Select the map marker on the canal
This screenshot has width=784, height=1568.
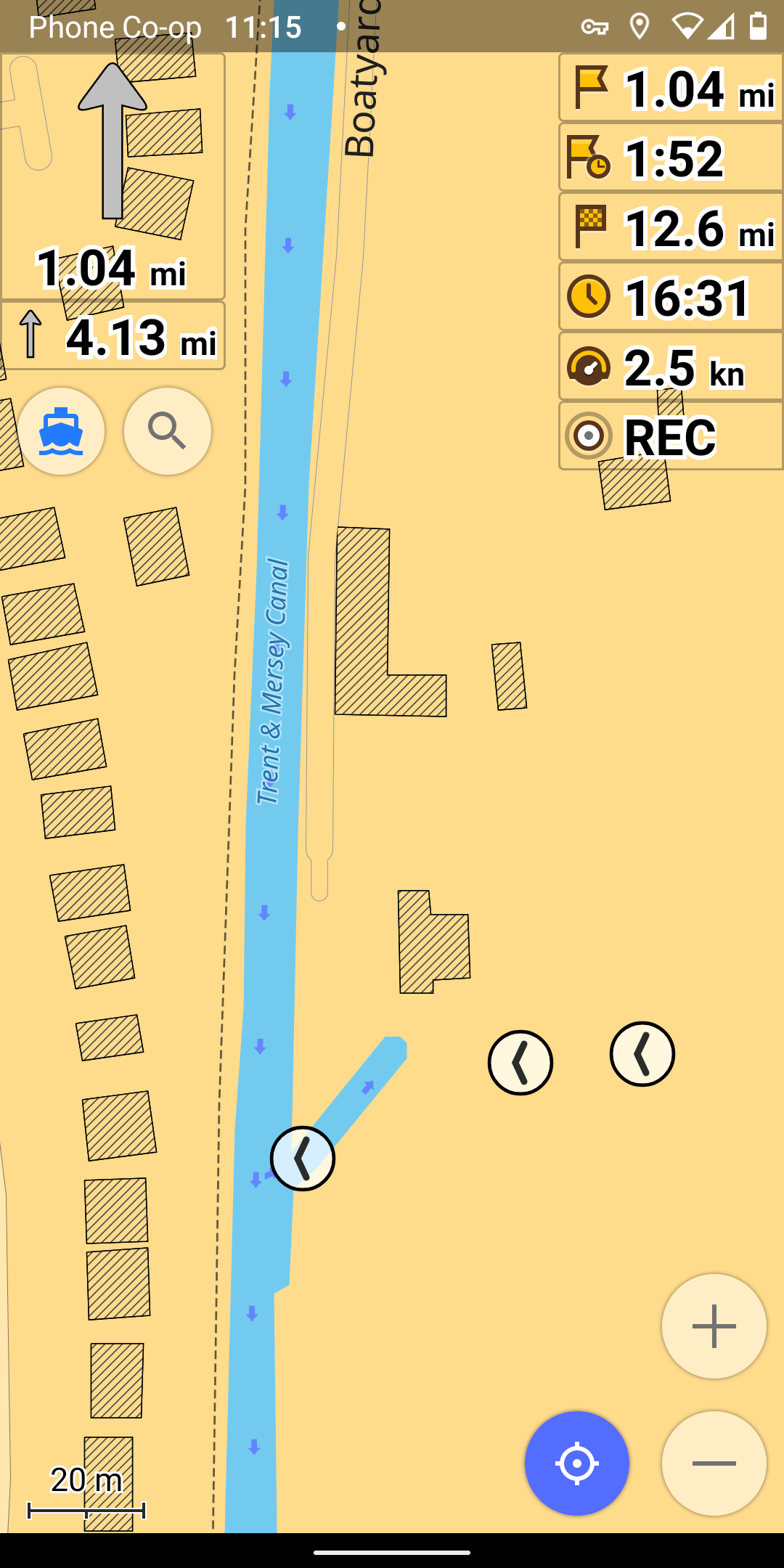pos(303,1159)
